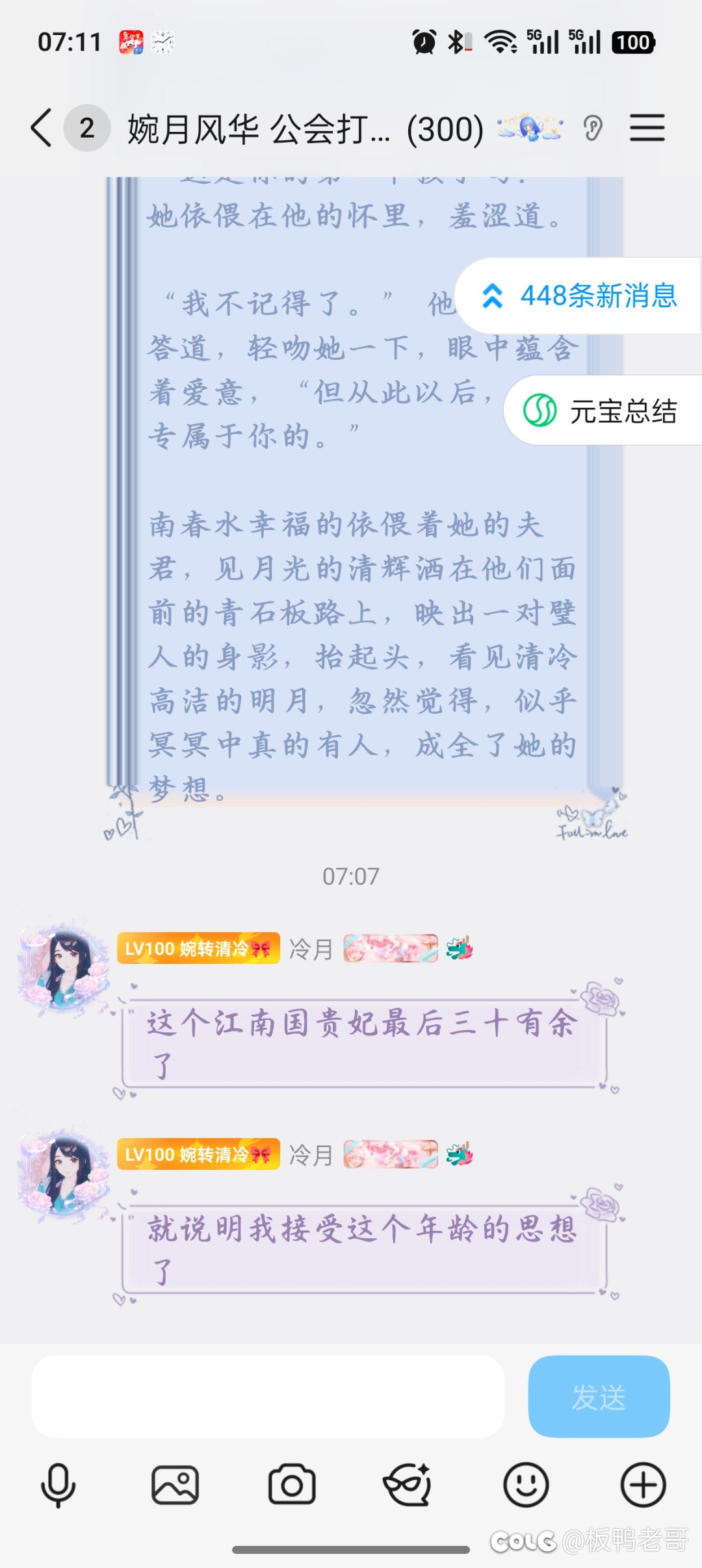Screen dimensions: 702x1568
Task: Open the plus menu for more options
Action: pos(643,1485)
